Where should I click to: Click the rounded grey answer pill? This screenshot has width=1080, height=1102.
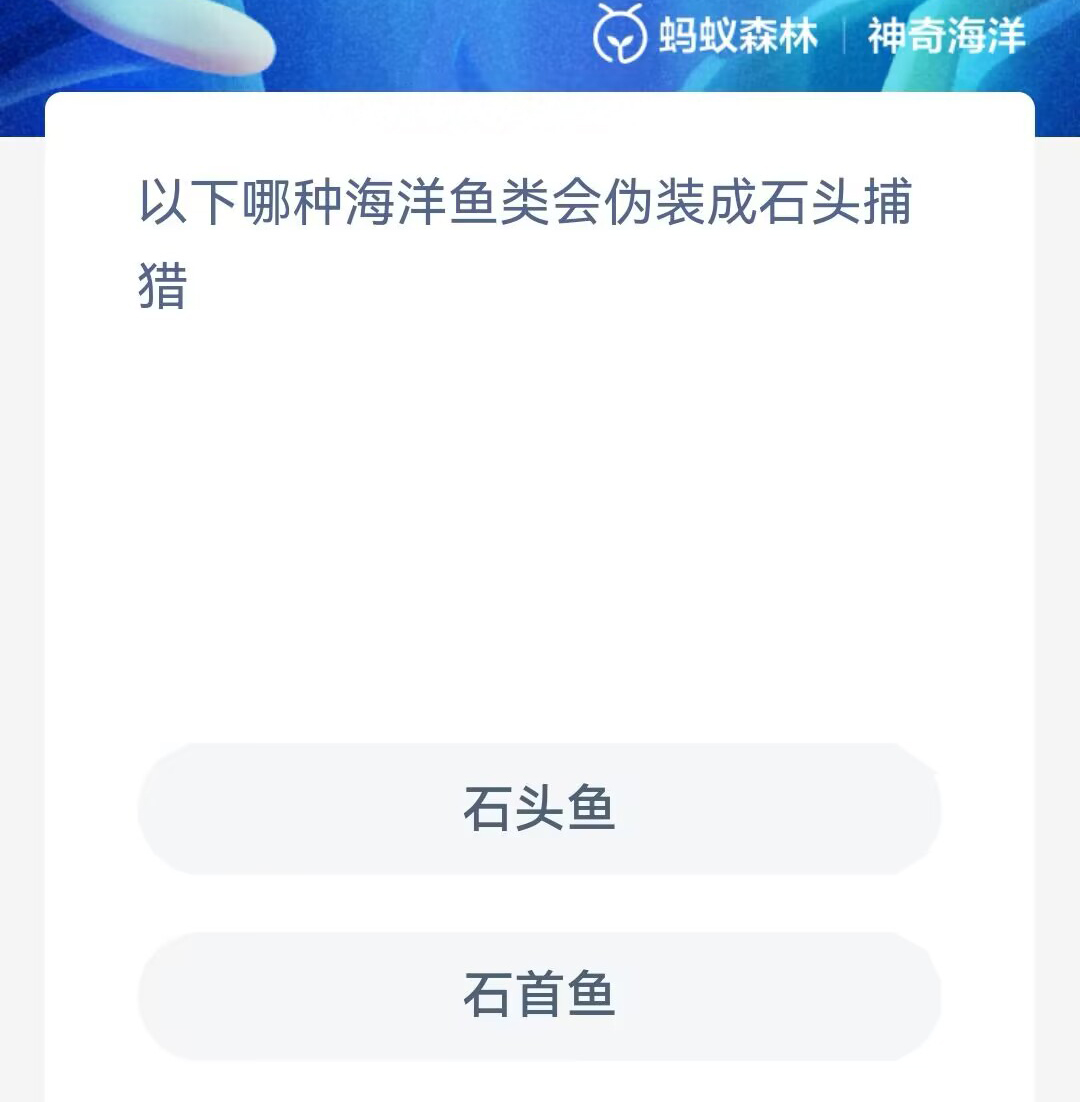coord(540,812)
